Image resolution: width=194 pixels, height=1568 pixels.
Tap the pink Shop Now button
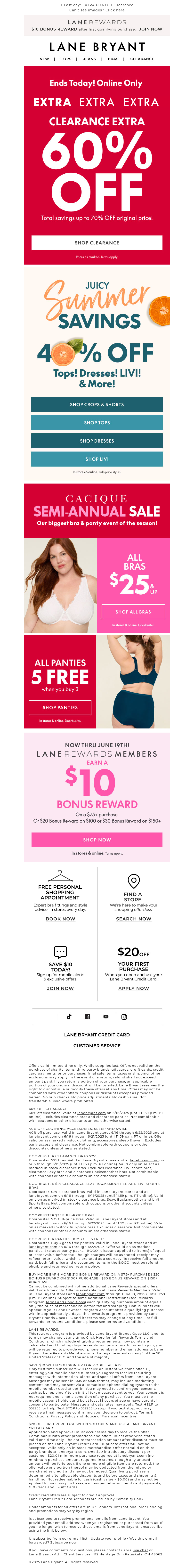point(97,839)
